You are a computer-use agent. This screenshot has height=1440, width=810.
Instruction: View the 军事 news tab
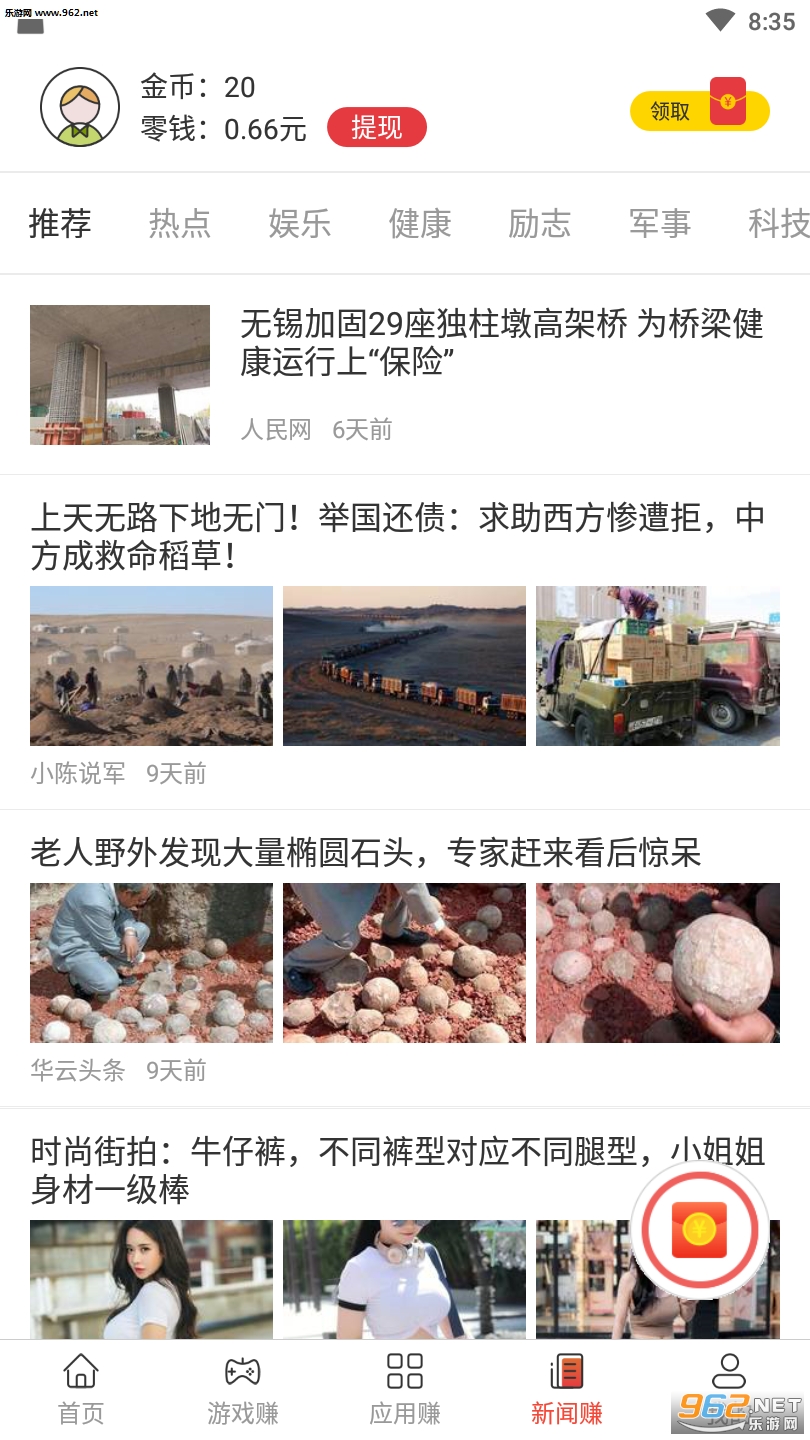click(660, 223)
